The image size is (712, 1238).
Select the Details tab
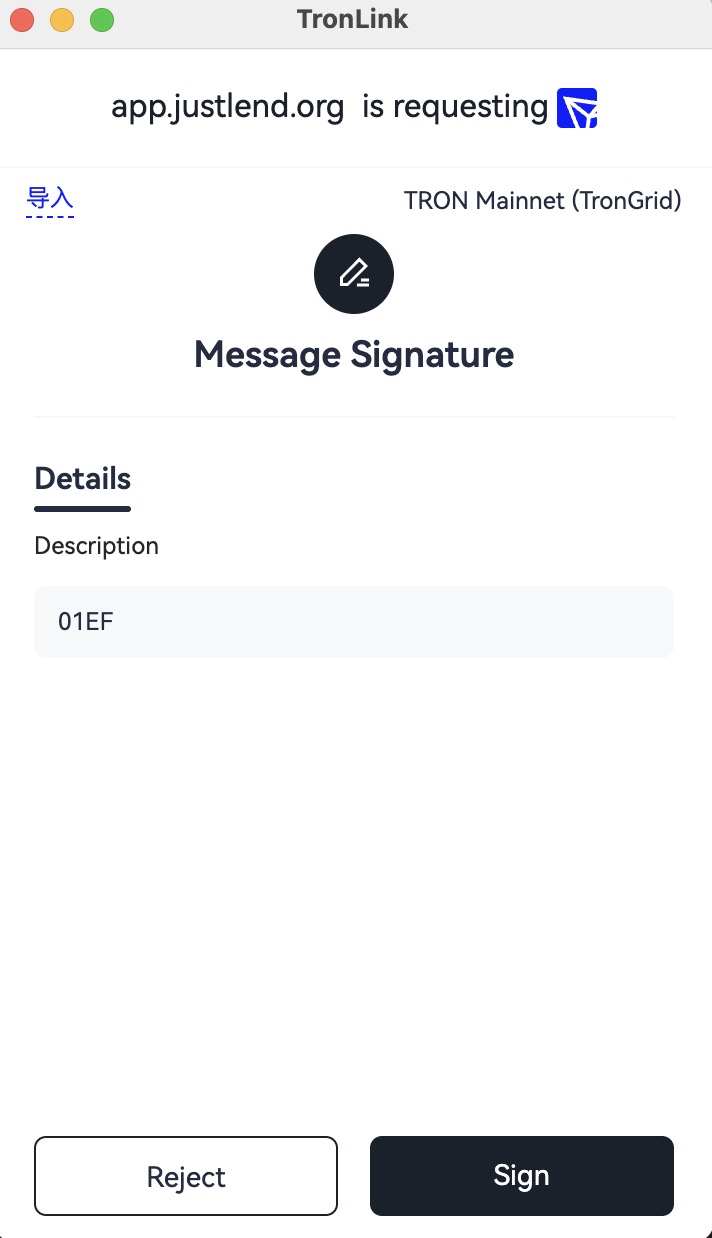[x=82, y=479]
